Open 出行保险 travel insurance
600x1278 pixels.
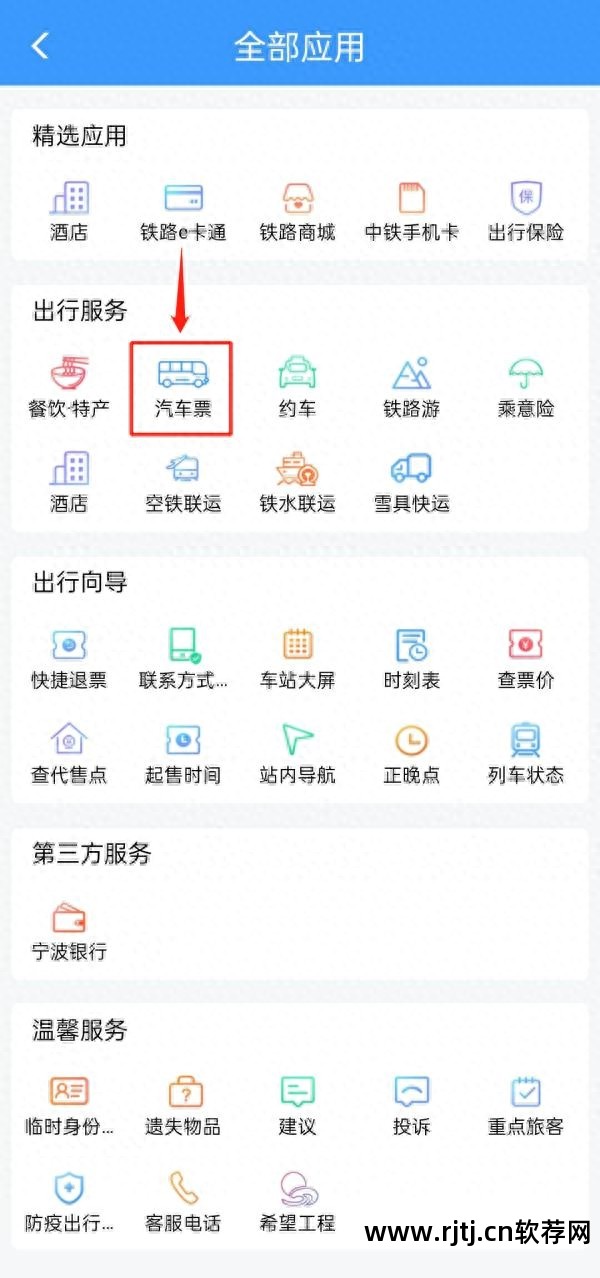[x=526, y=211]
